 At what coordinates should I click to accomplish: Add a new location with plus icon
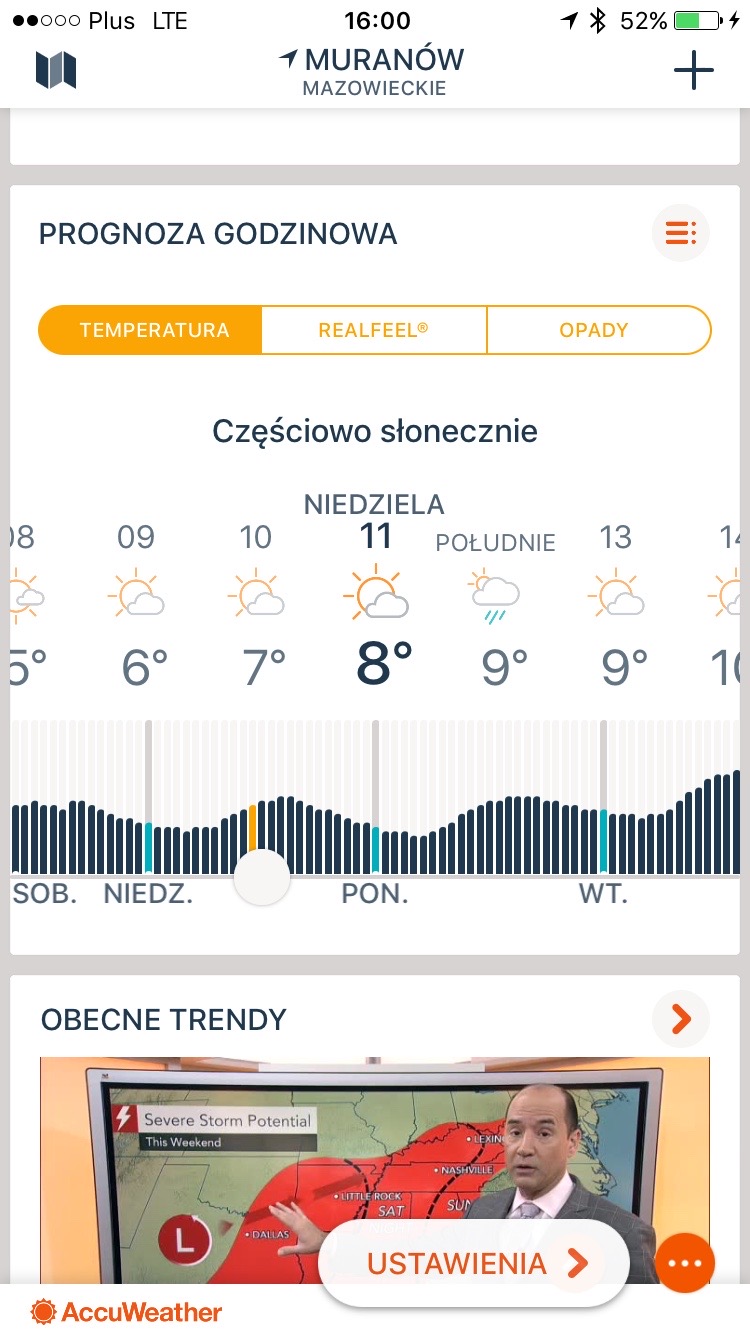[x=693, y=70]
